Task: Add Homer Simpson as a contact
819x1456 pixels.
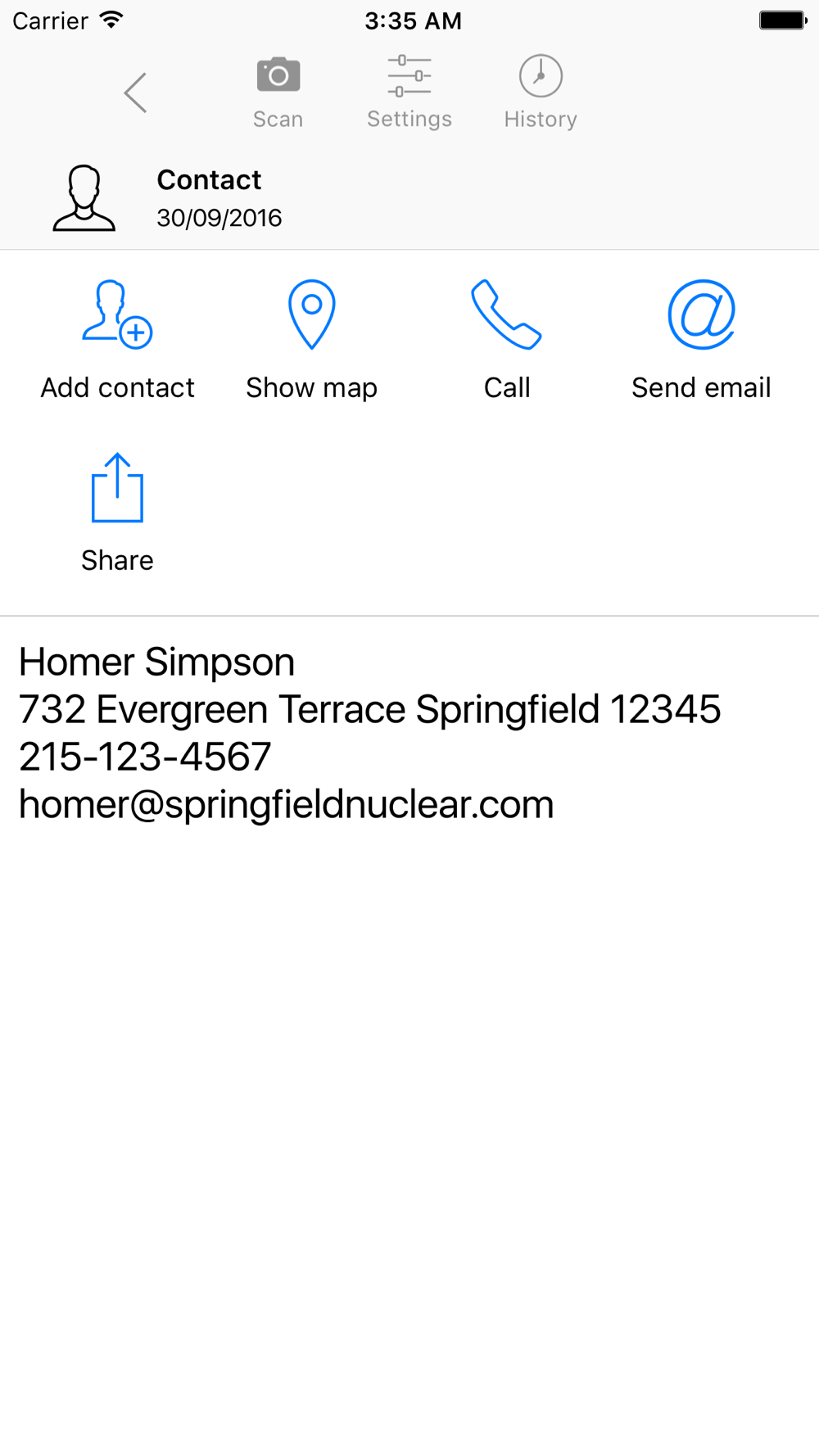Action: point(118,341)
